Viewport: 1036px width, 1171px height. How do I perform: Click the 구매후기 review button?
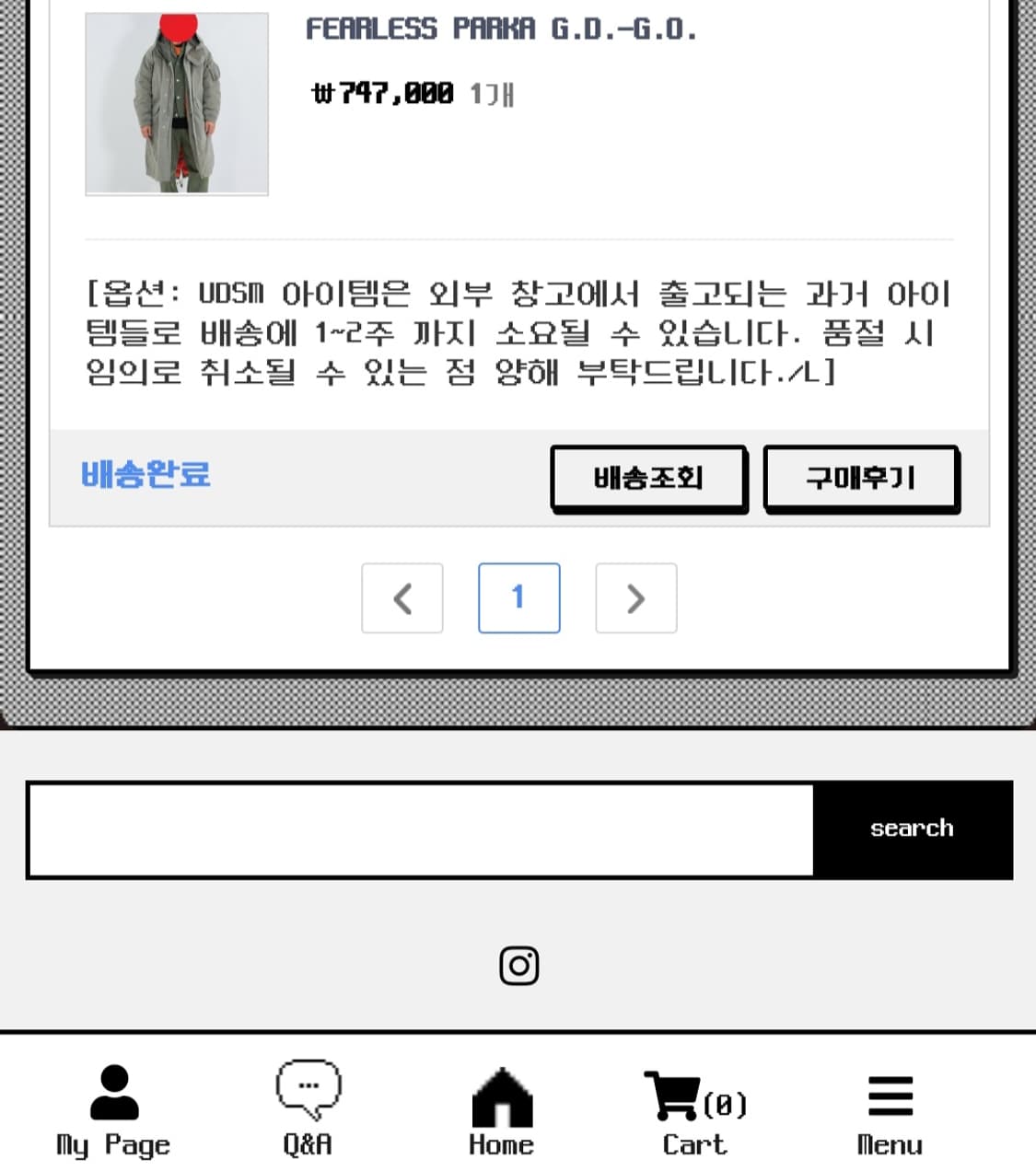[x=860, y=478]
